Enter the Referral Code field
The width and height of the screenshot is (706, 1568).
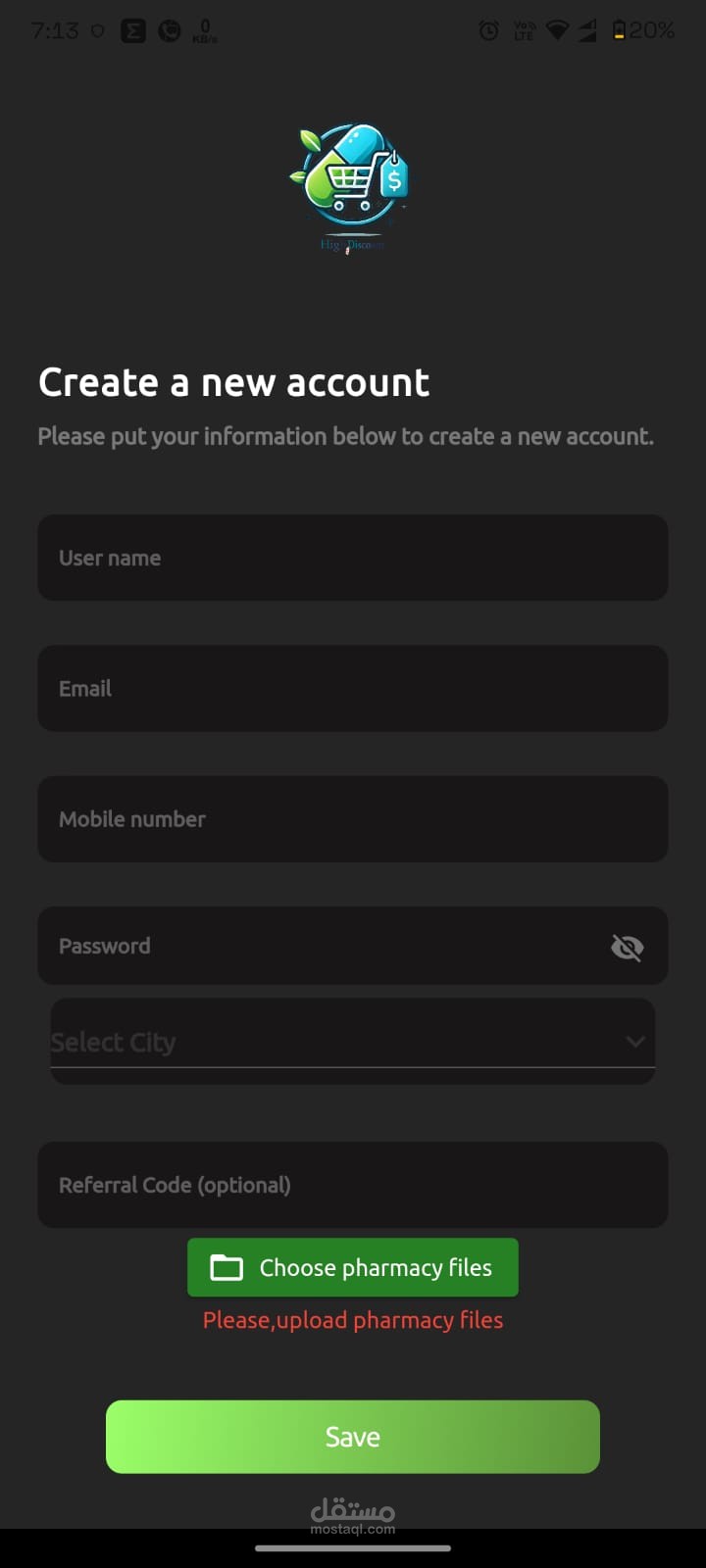353,1185
